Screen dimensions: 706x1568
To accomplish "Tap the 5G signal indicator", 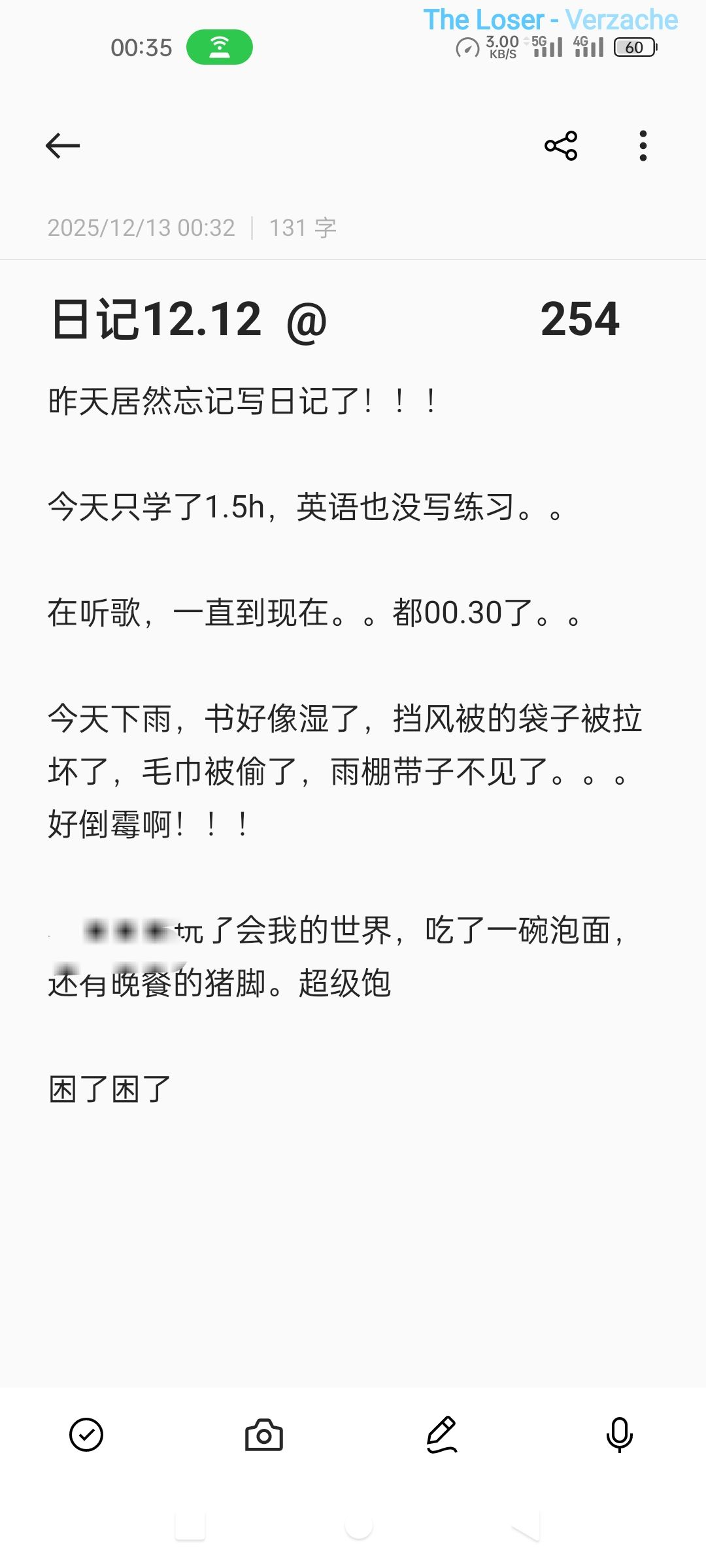I will pos(545,46).
